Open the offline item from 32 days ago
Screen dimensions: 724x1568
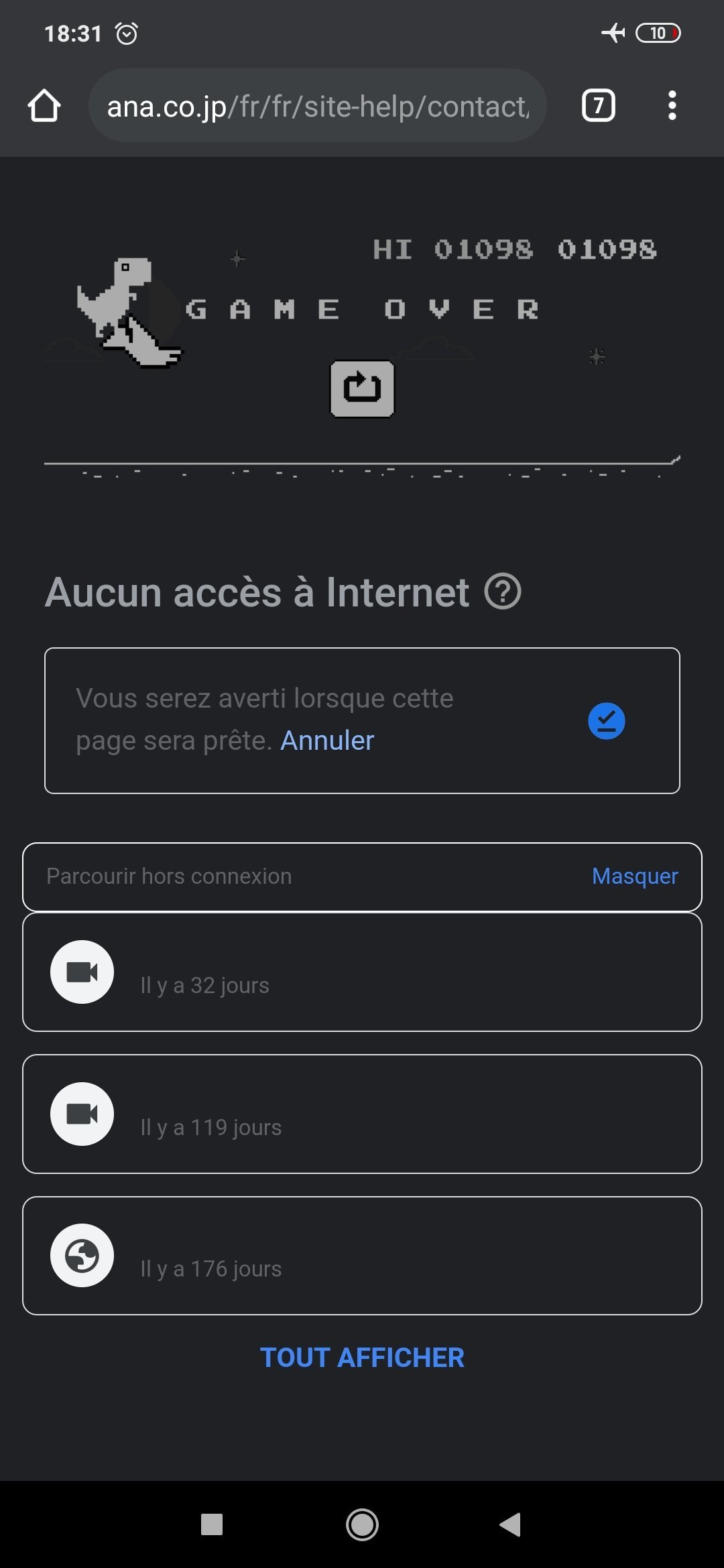tap(362, 972)
